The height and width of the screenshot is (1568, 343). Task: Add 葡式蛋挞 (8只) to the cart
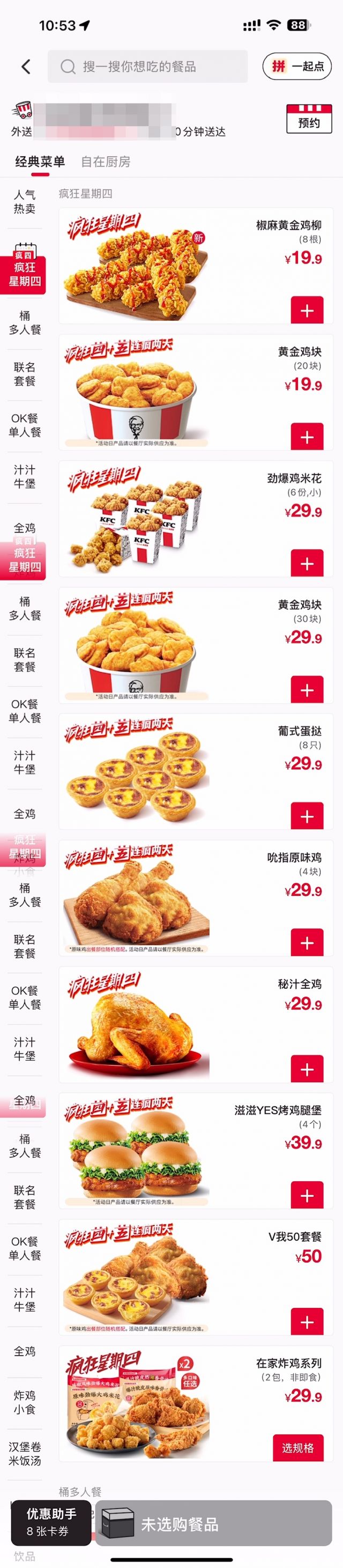click(x=307, y=817)
